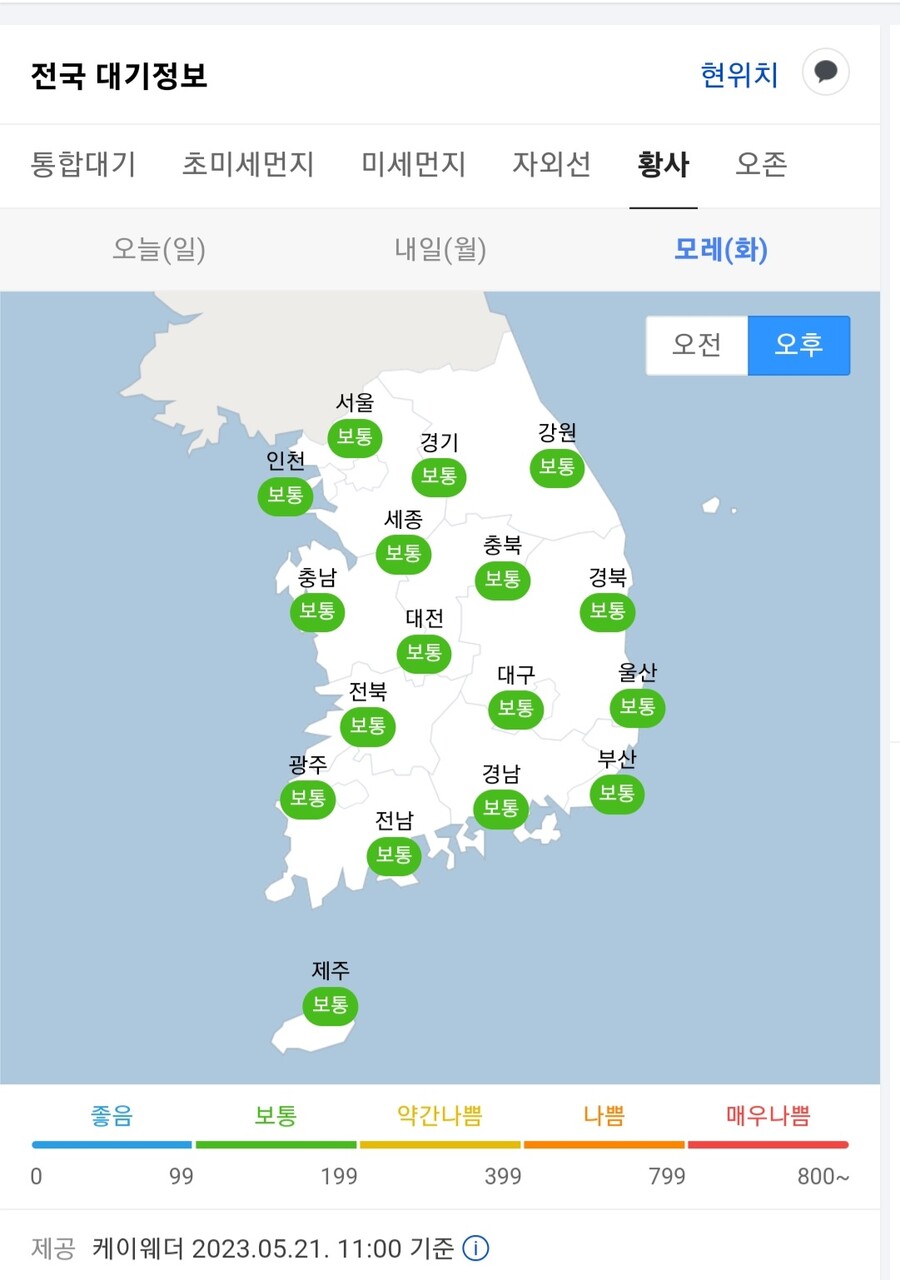Select the 제주 status badge on the map
The height and width of the screenshot is (1280, 900).
329,1007
